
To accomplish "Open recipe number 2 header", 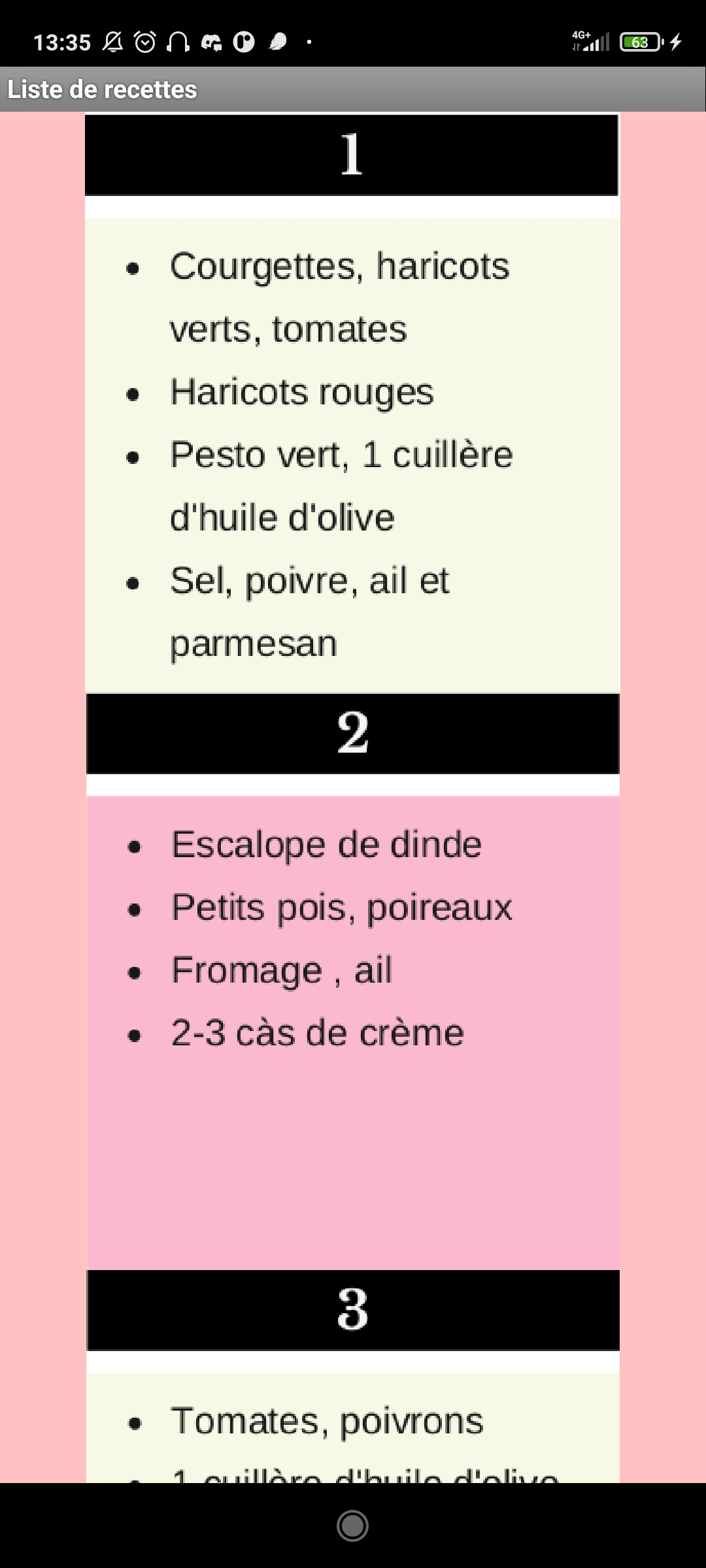I will tap(353, 734).
